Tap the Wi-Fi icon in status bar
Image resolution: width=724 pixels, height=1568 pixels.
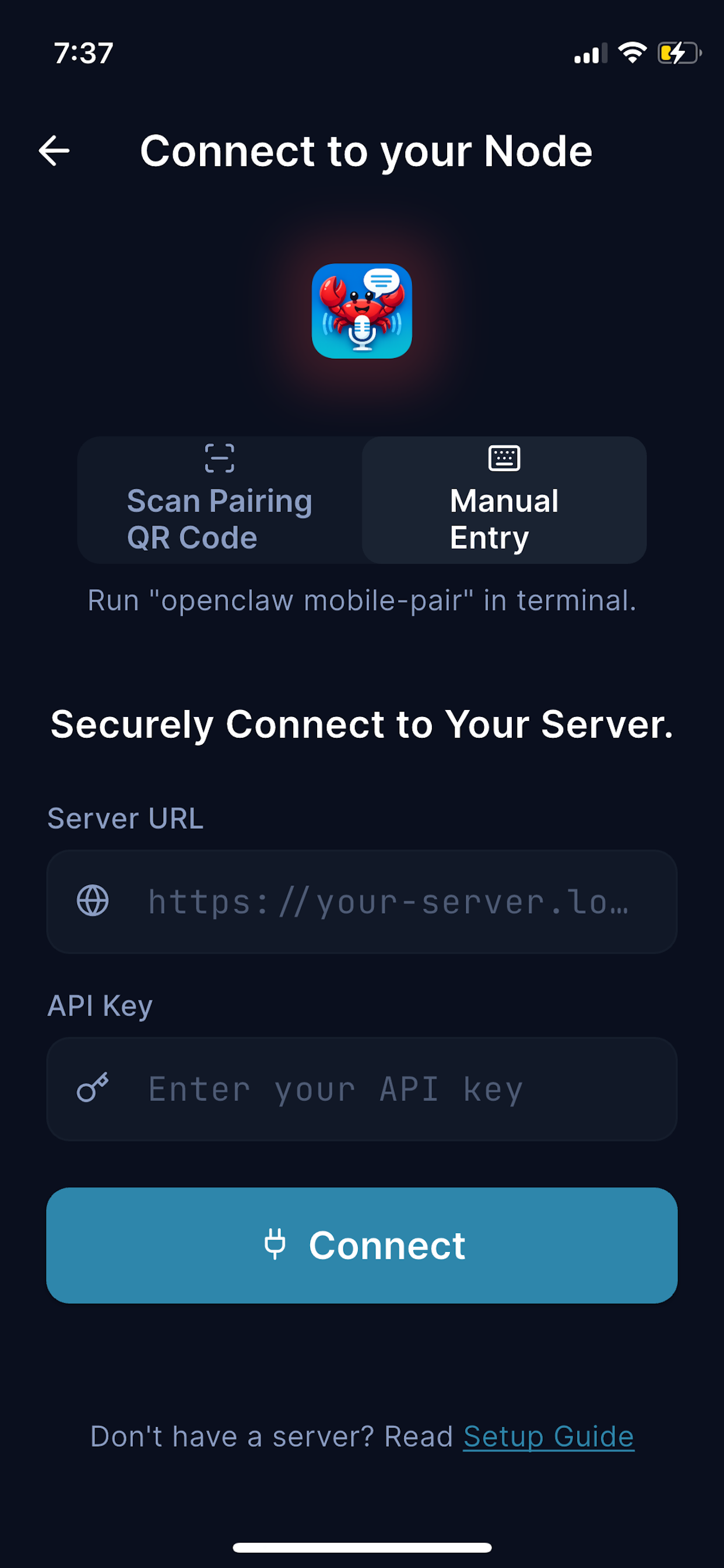click(x=631, y=54)
